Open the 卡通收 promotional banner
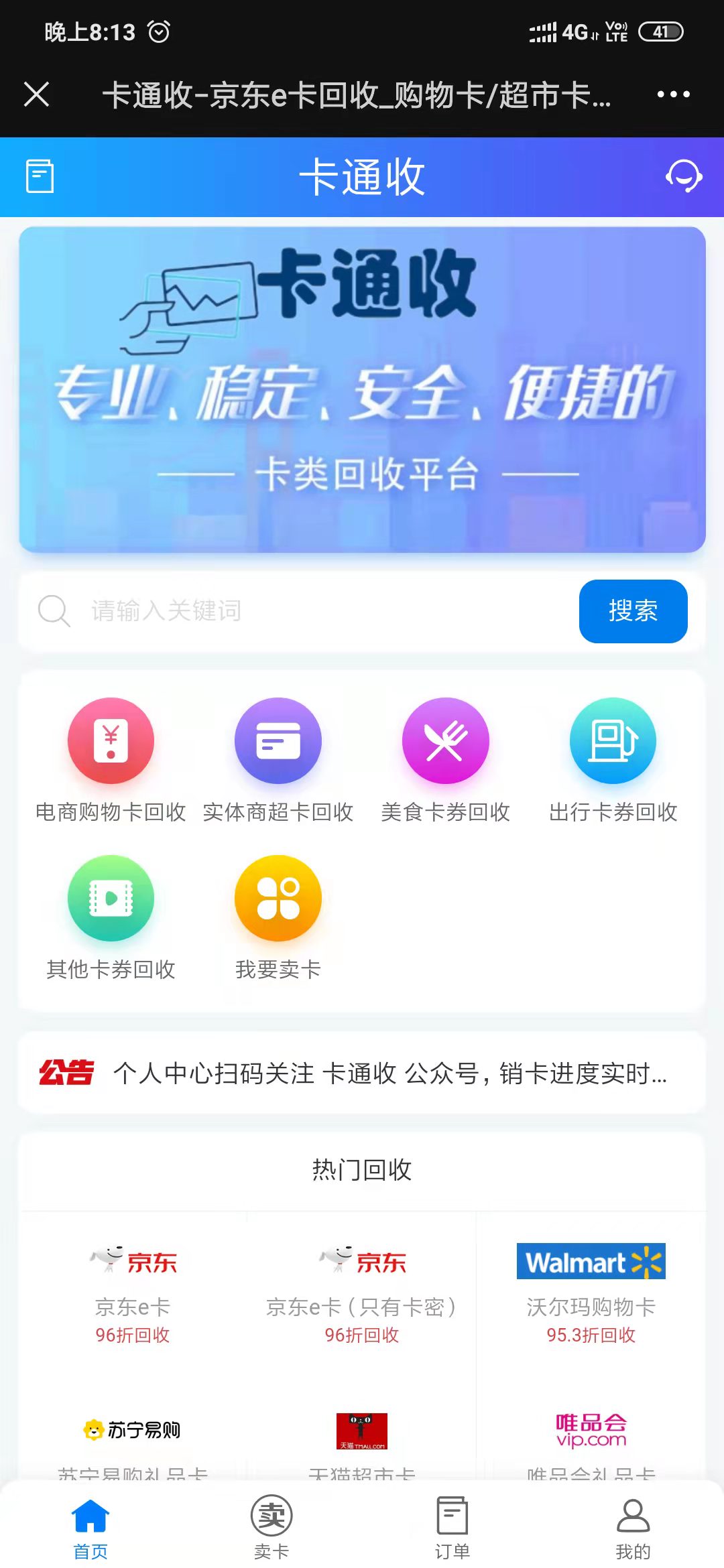The height and width of the screenshot is (1568, 724). click(x=362, y=389)
